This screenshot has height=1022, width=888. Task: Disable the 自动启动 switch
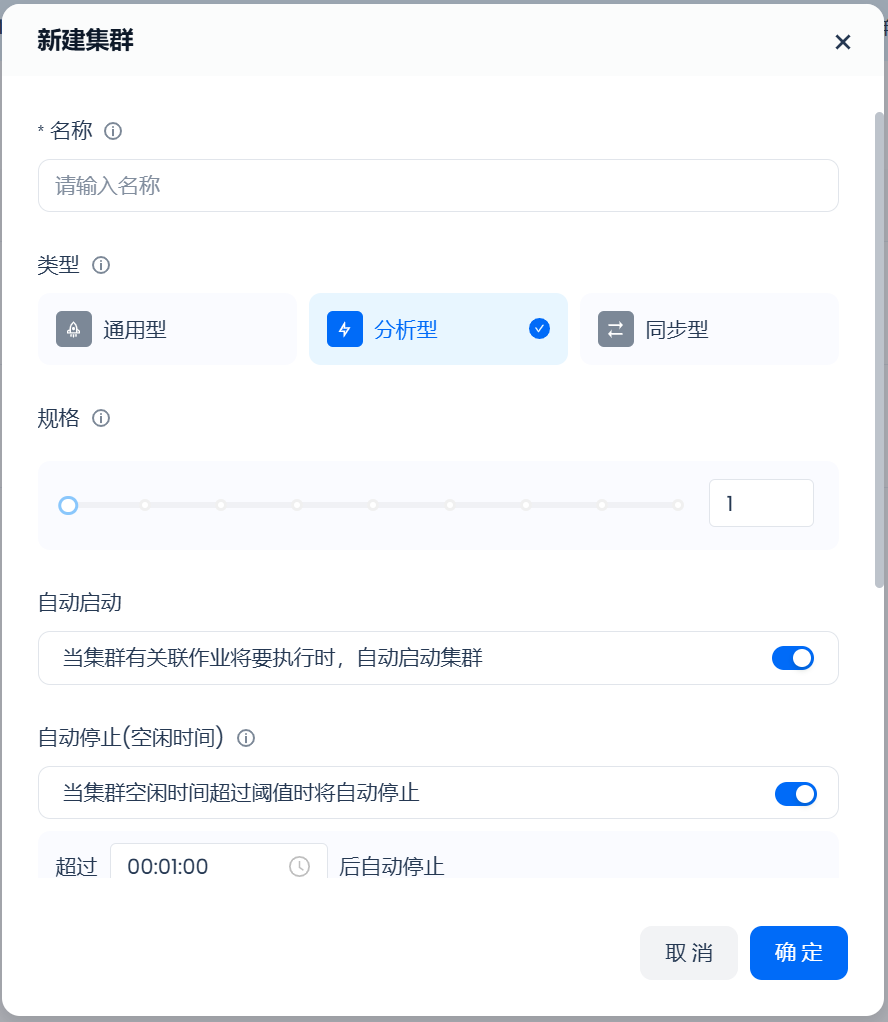793,658
